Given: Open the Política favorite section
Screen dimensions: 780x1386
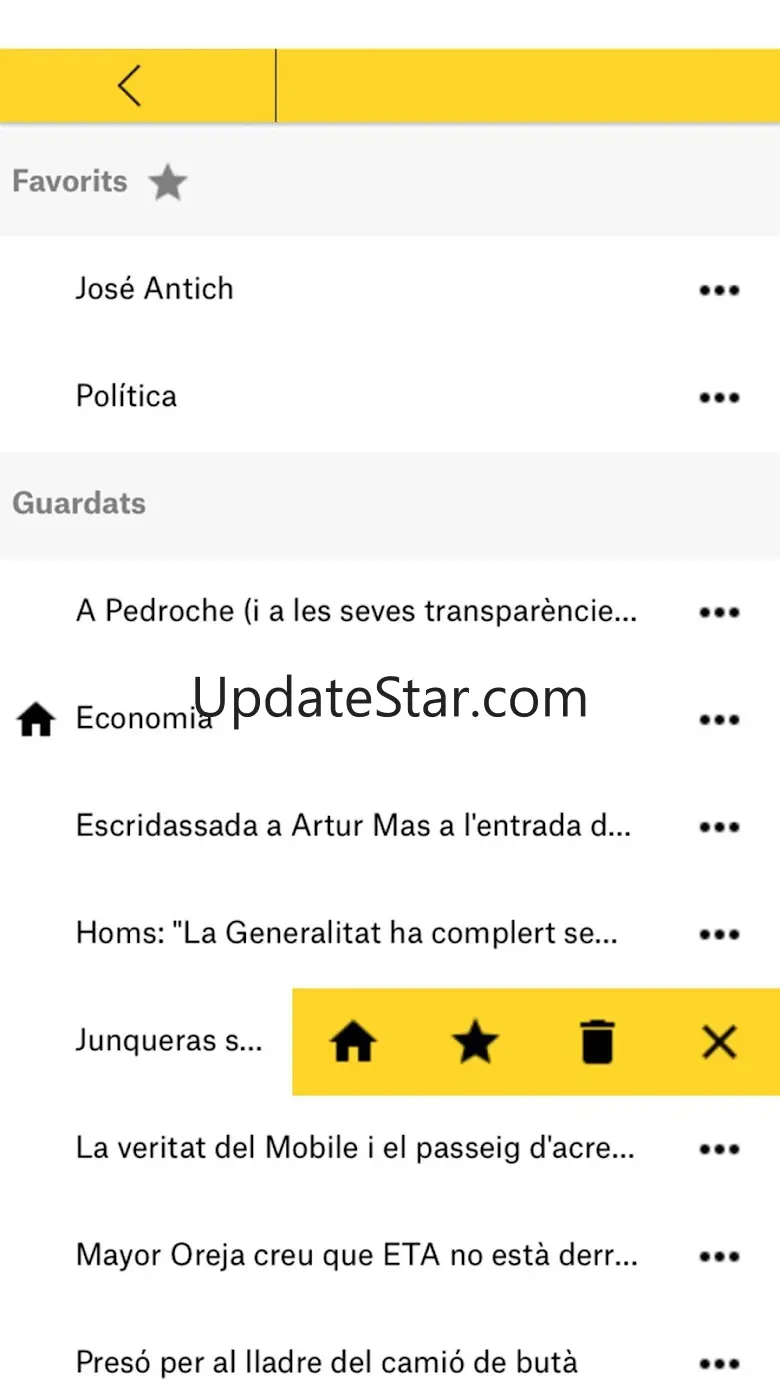Looking at the screenshot, I should pyautogui.click(x=127, y=396).
